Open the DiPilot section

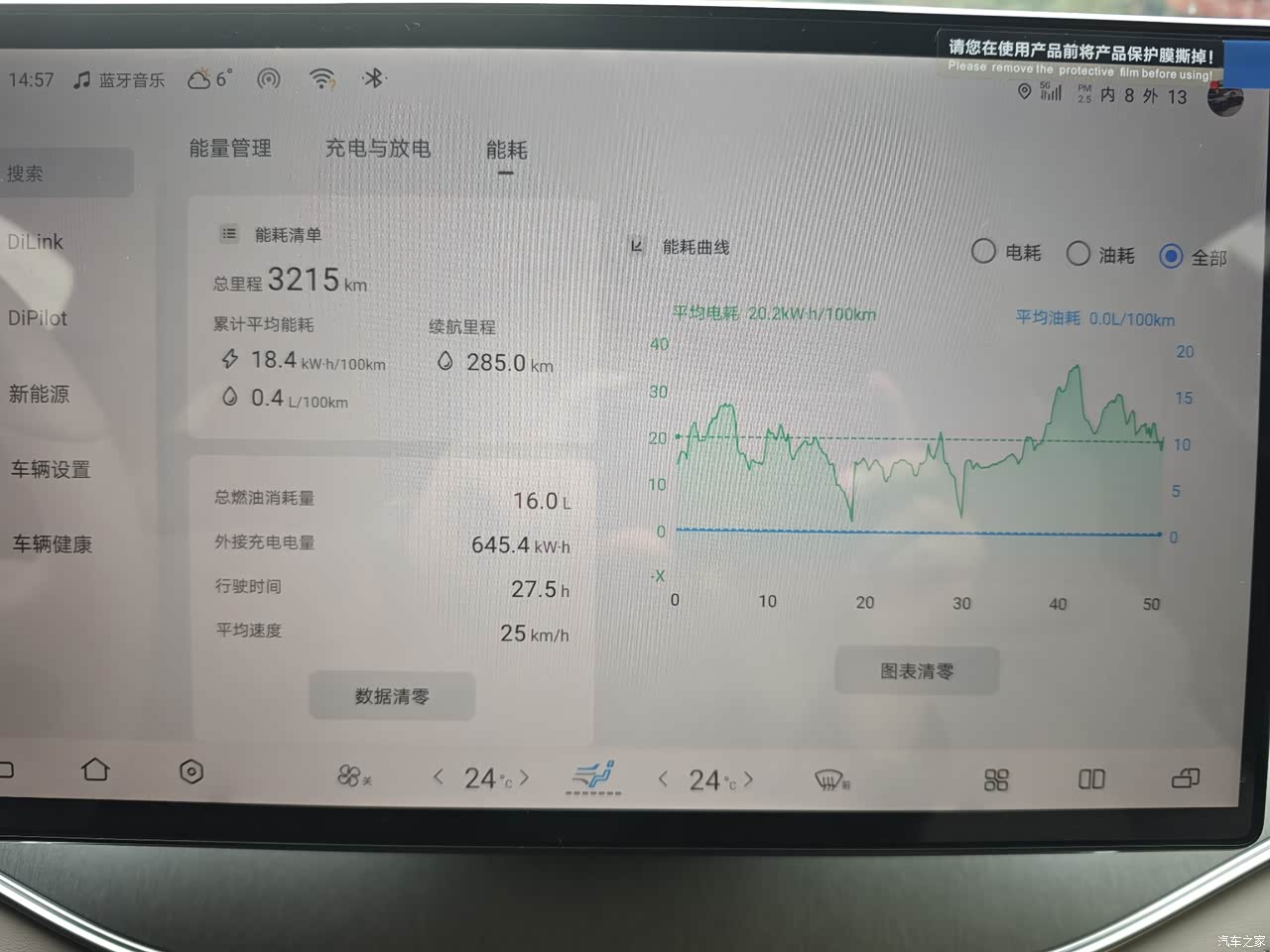coord(38,318)
